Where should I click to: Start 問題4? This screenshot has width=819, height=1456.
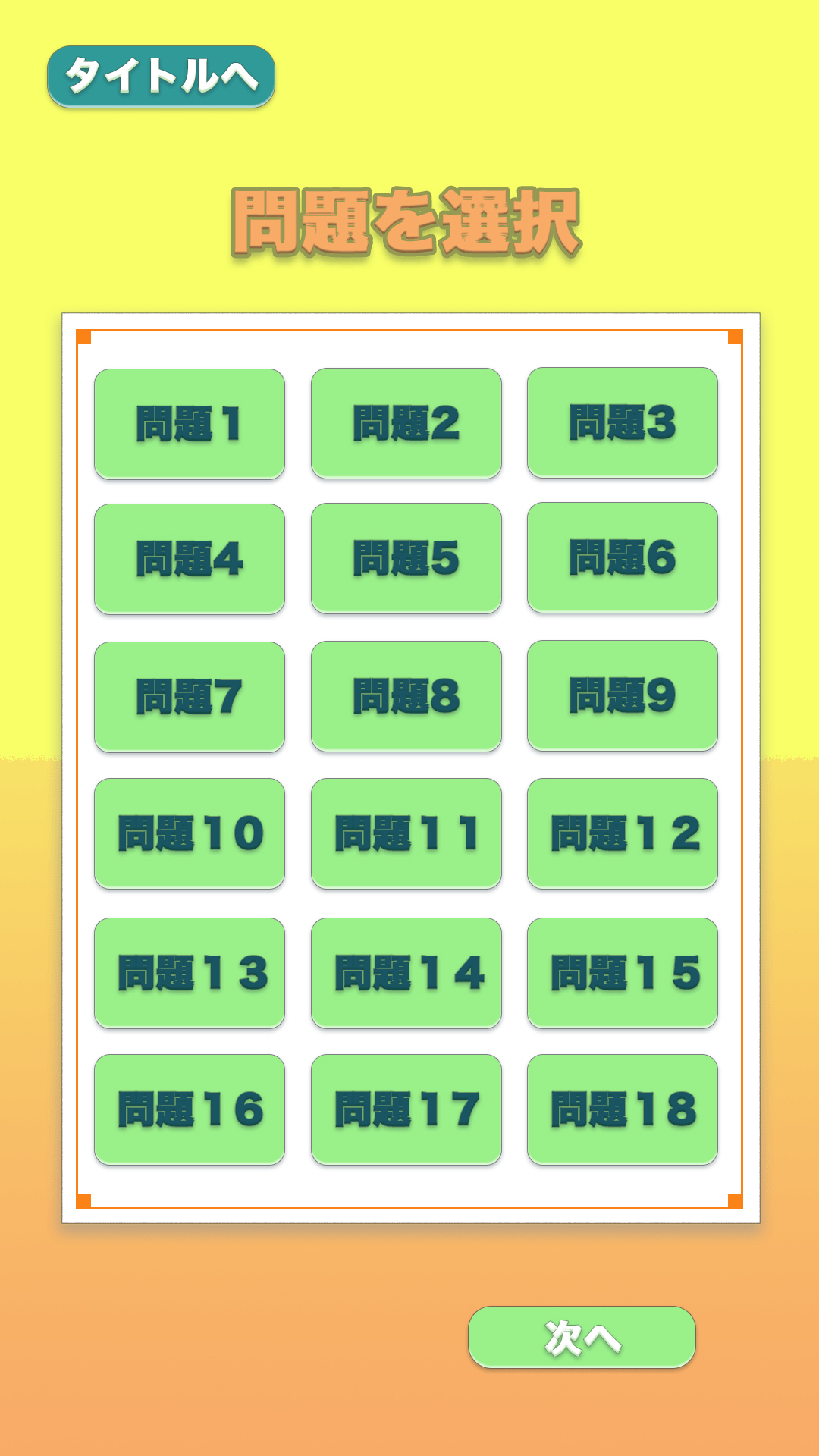190,558
